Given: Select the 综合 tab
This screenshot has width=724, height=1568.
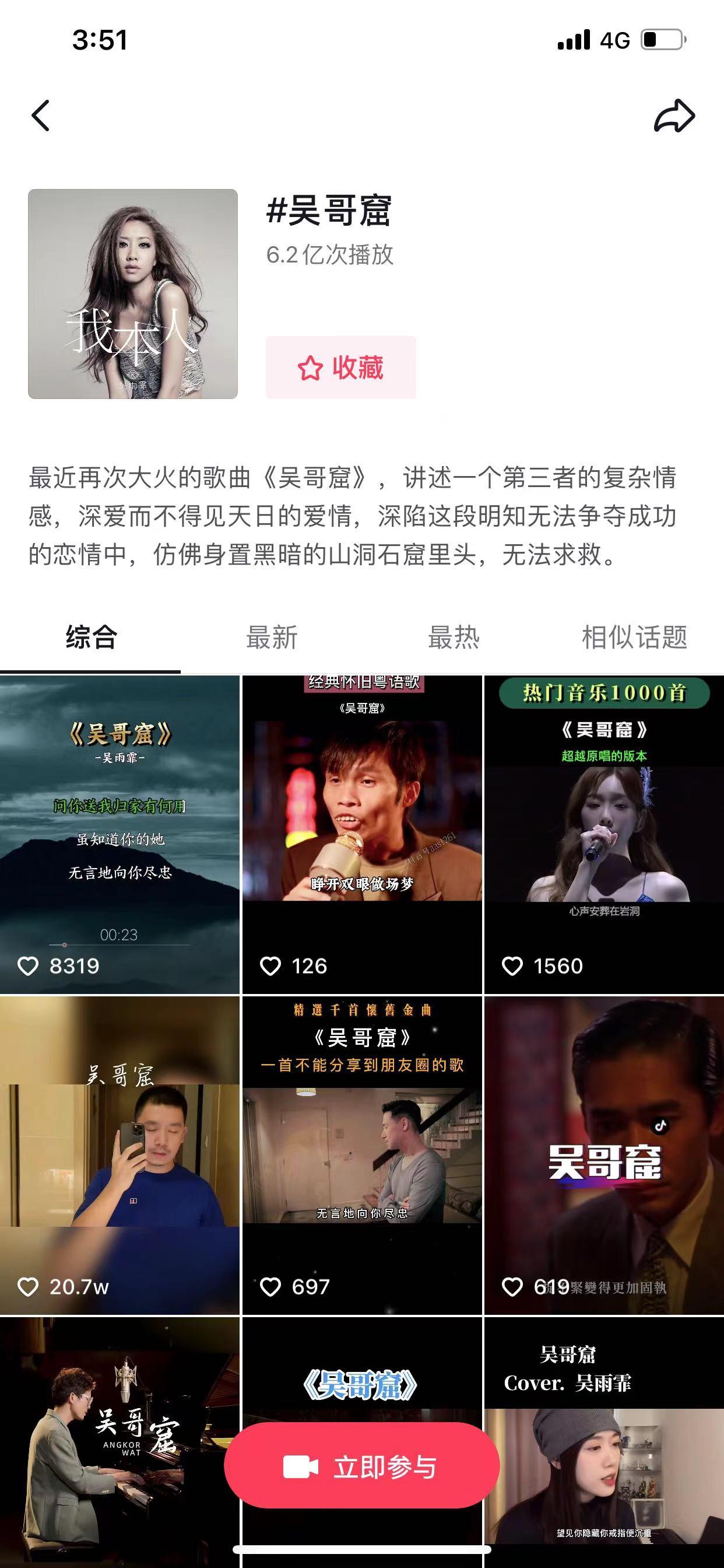Looking at the screenshot, I should coord(91,638).
